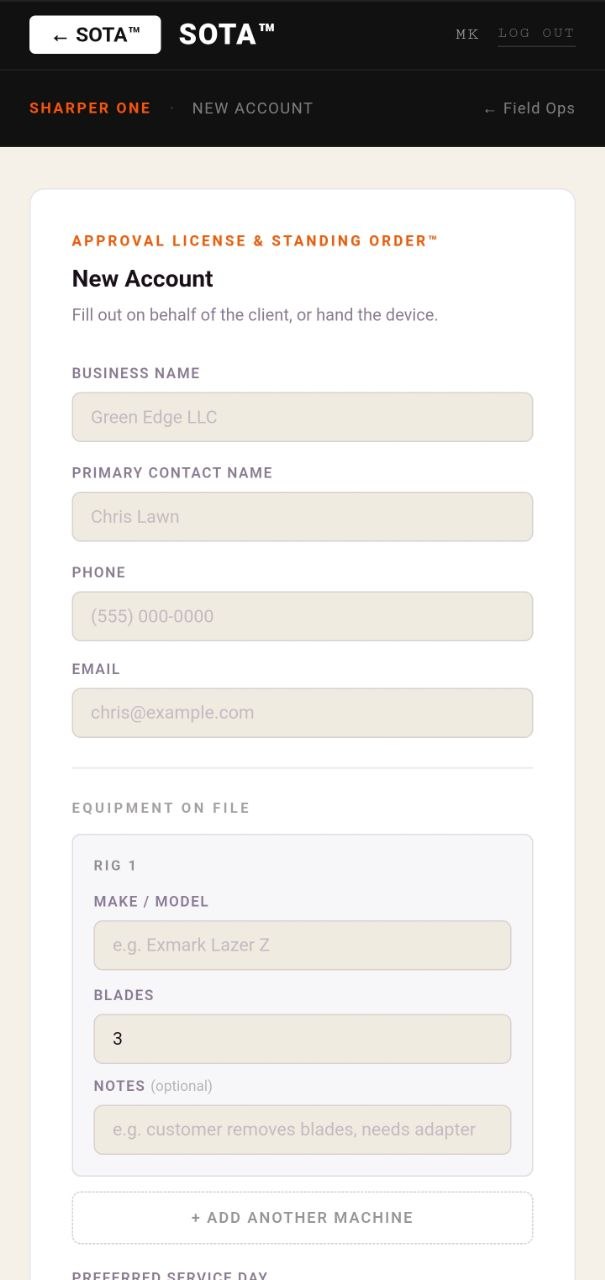Screen dimensions: 605x1280
Task: Enter the Email field
Action: 302,713
